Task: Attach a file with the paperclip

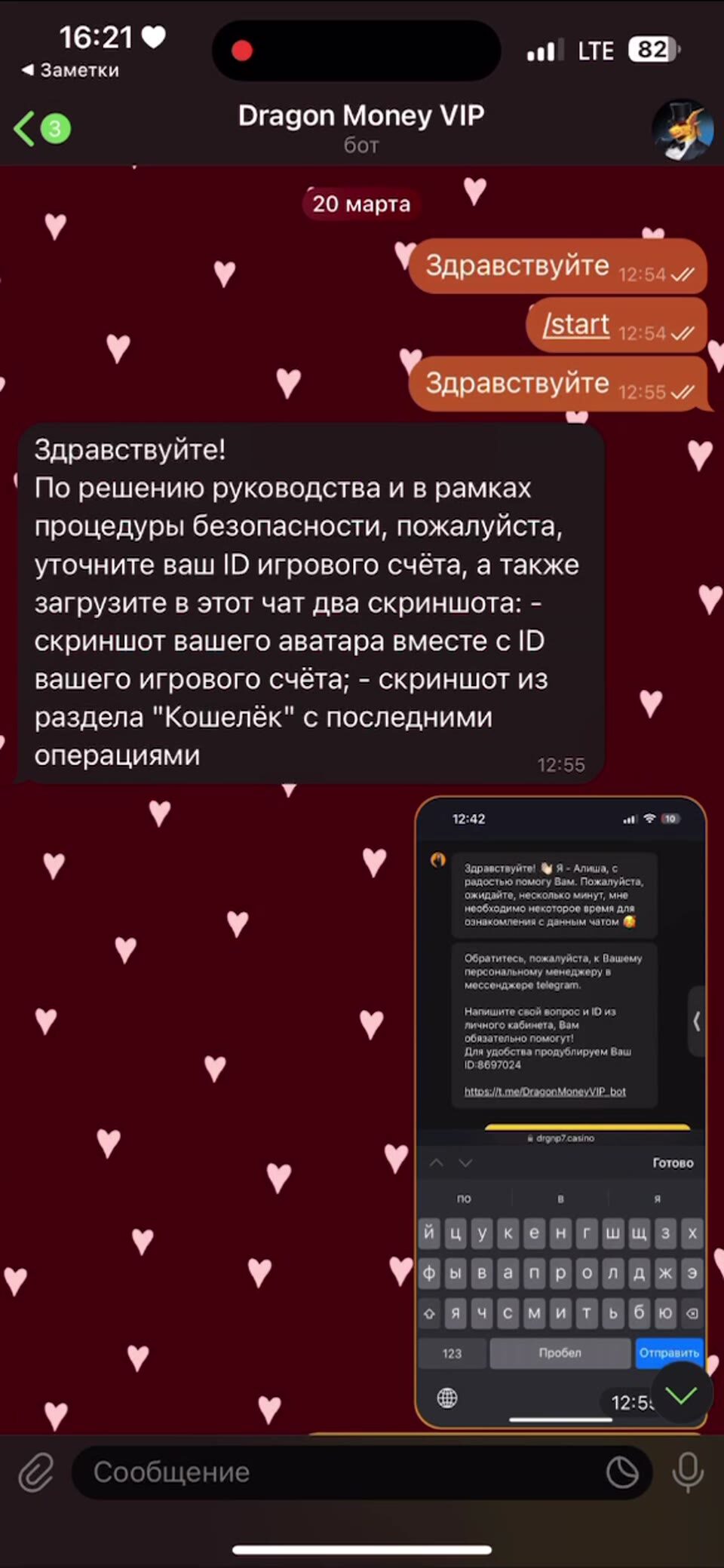Action: (x=36, y=1472)
